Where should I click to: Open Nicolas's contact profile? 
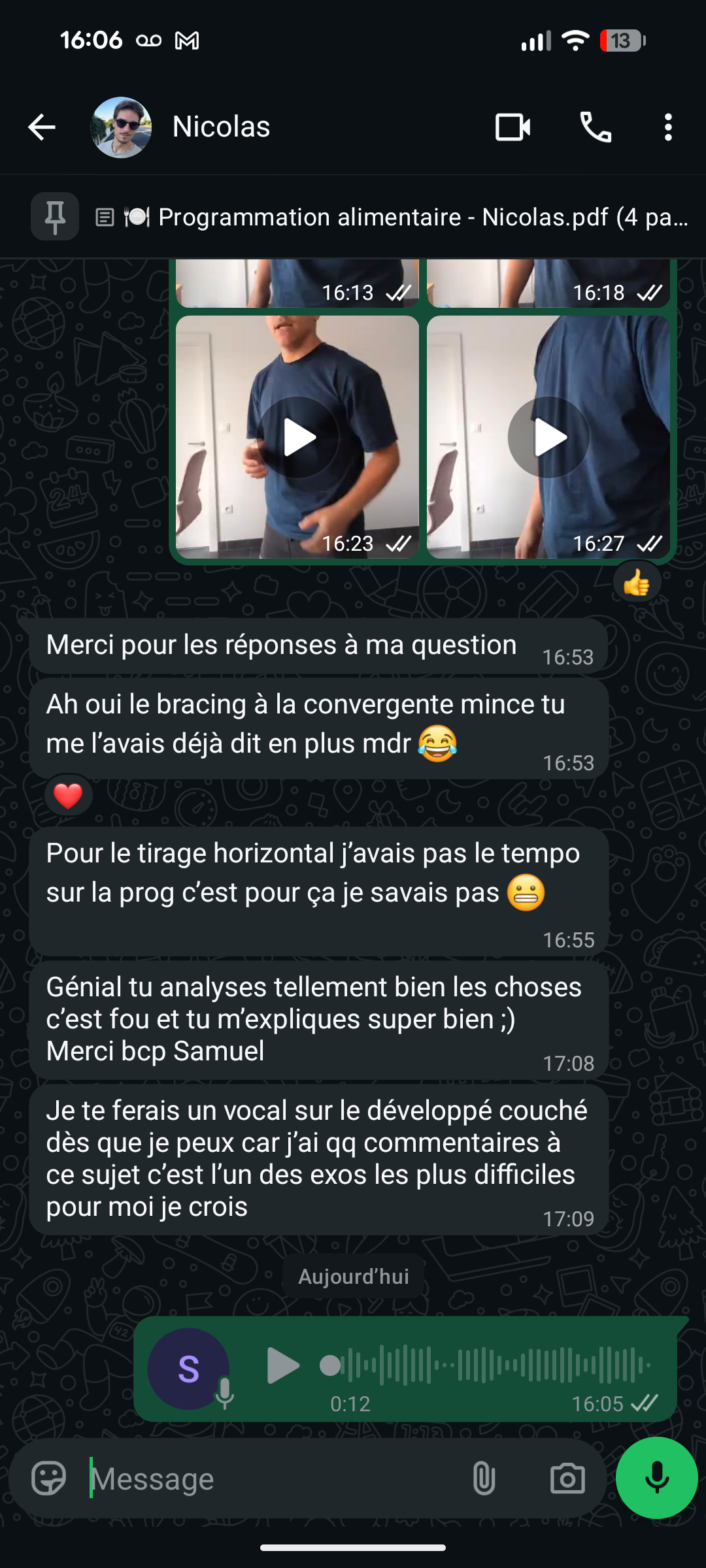221,127
